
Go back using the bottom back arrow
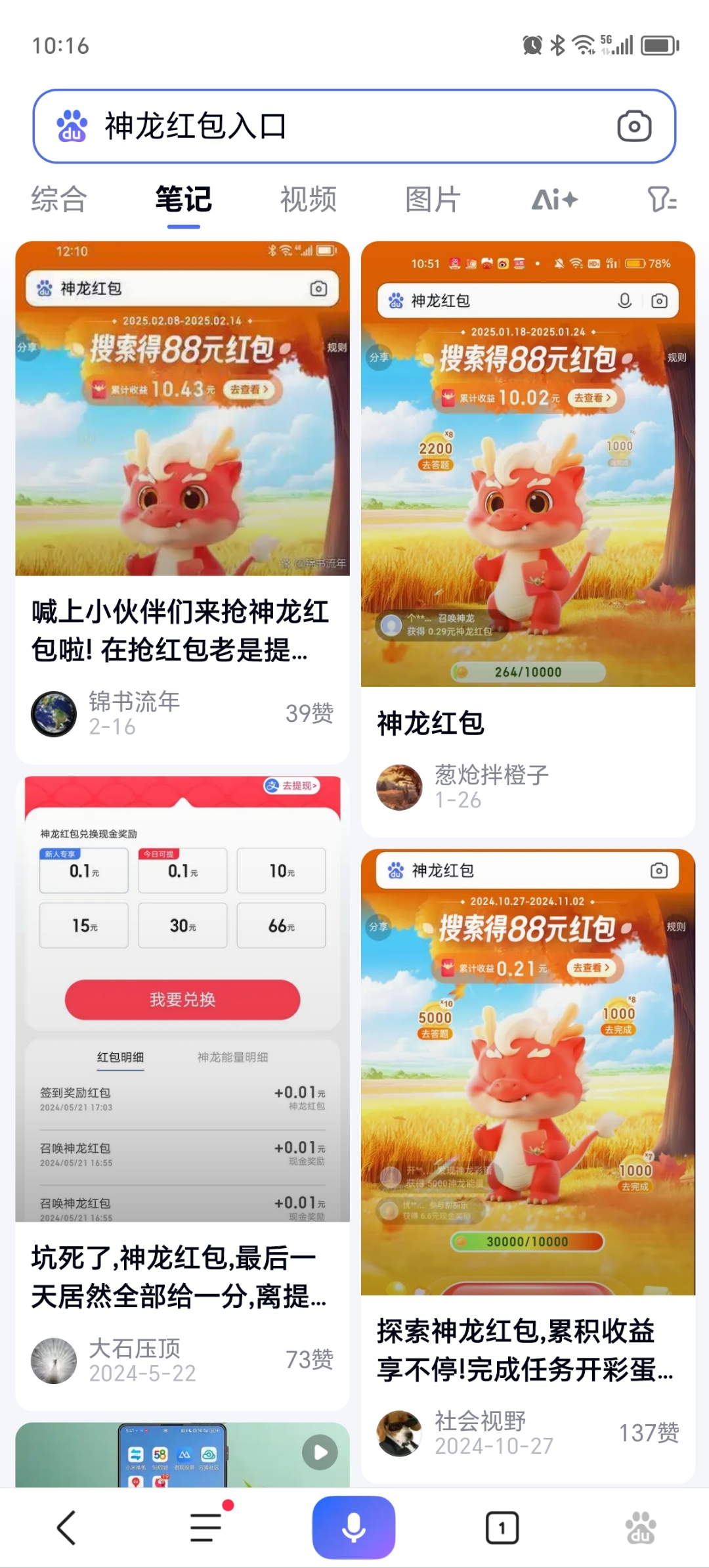click(x=66, y=1527)
